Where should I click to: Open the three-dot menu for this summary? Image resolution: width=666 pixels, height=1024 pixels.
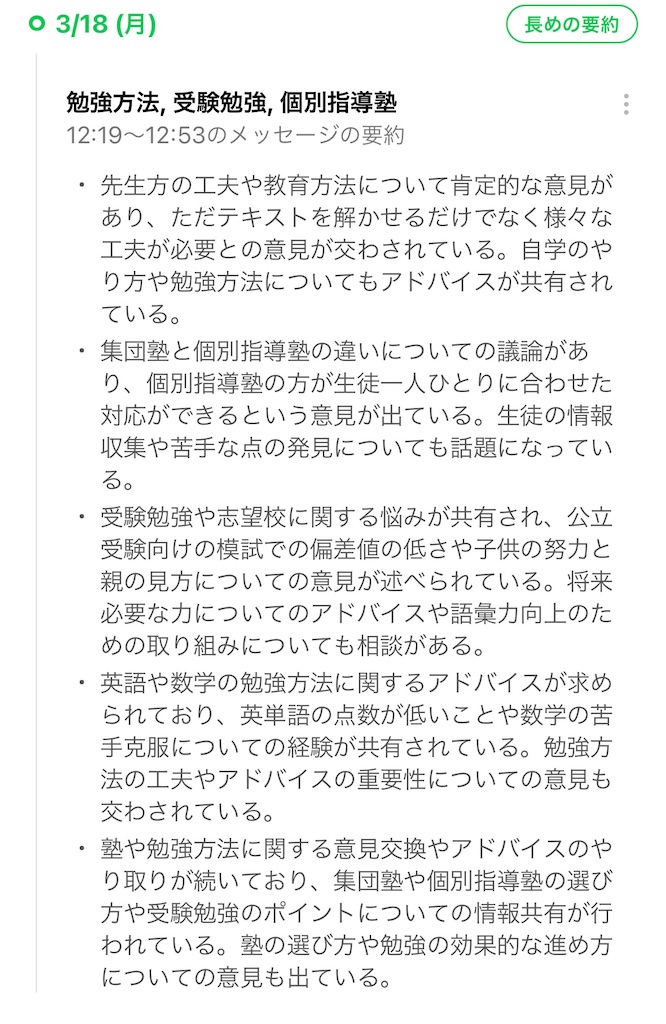(x=626, y=104)
